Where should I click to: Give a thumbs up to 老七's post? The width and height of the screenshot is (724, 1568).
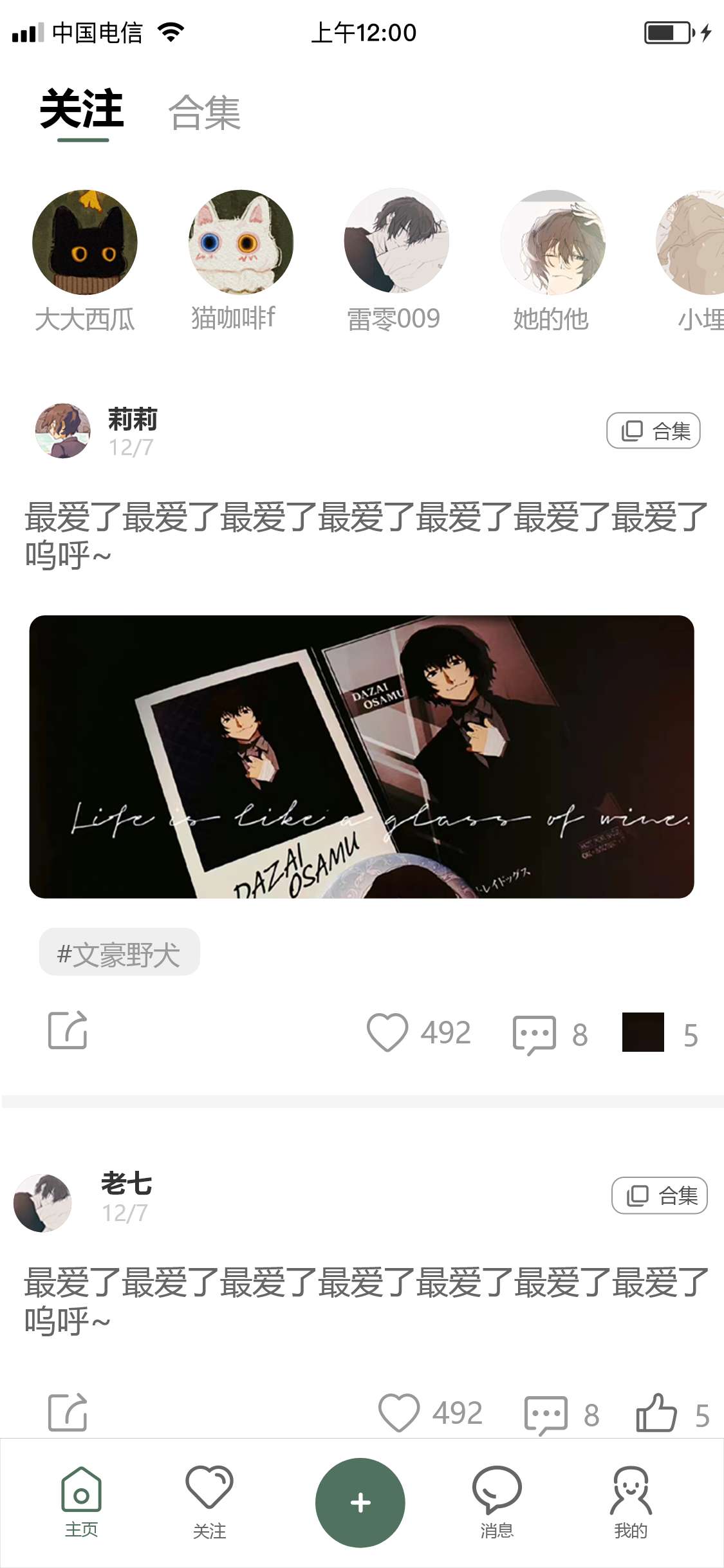656,1413
